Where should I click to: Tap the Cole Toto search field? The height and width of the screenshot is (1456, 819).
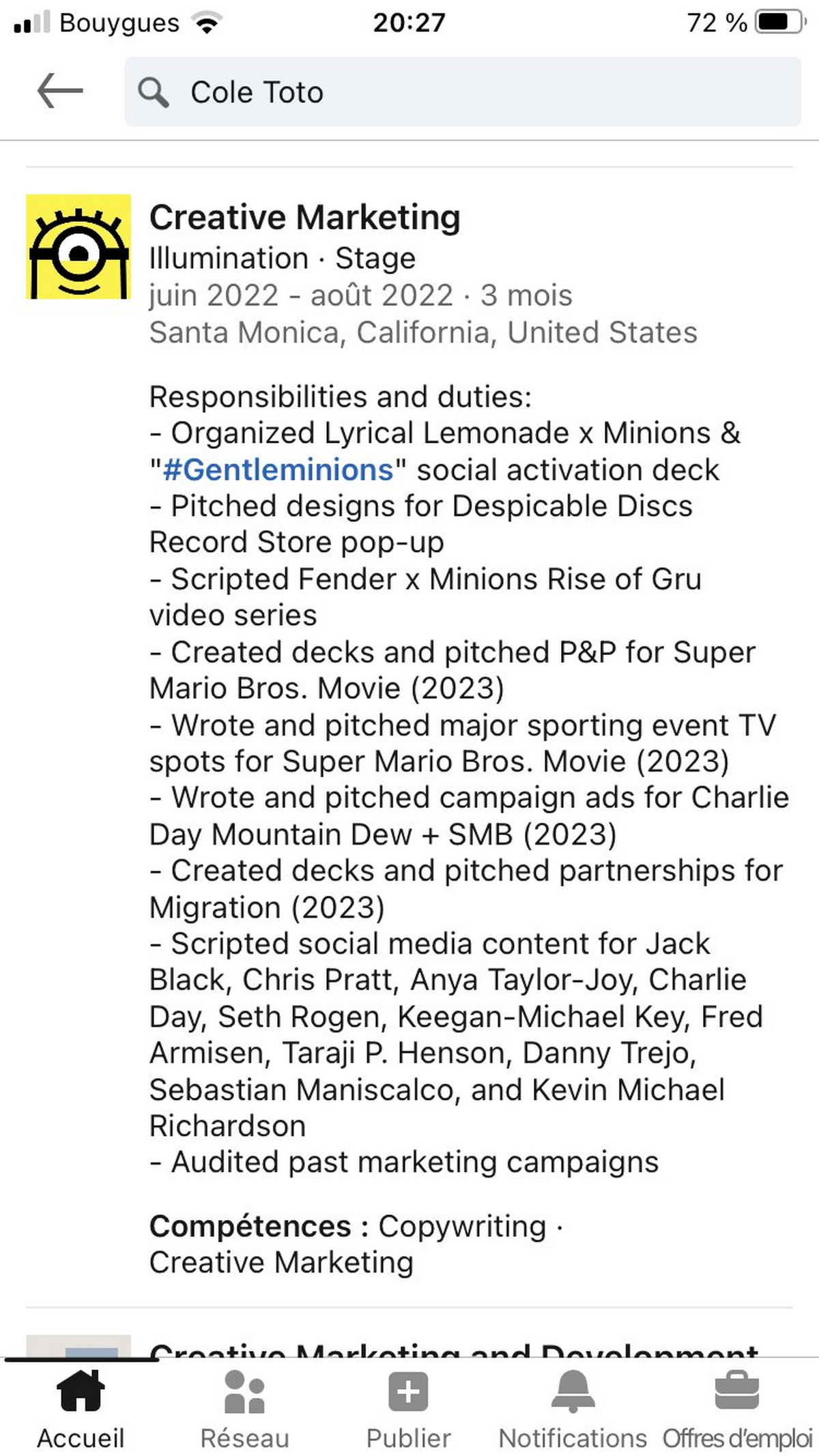pos(462,92)
